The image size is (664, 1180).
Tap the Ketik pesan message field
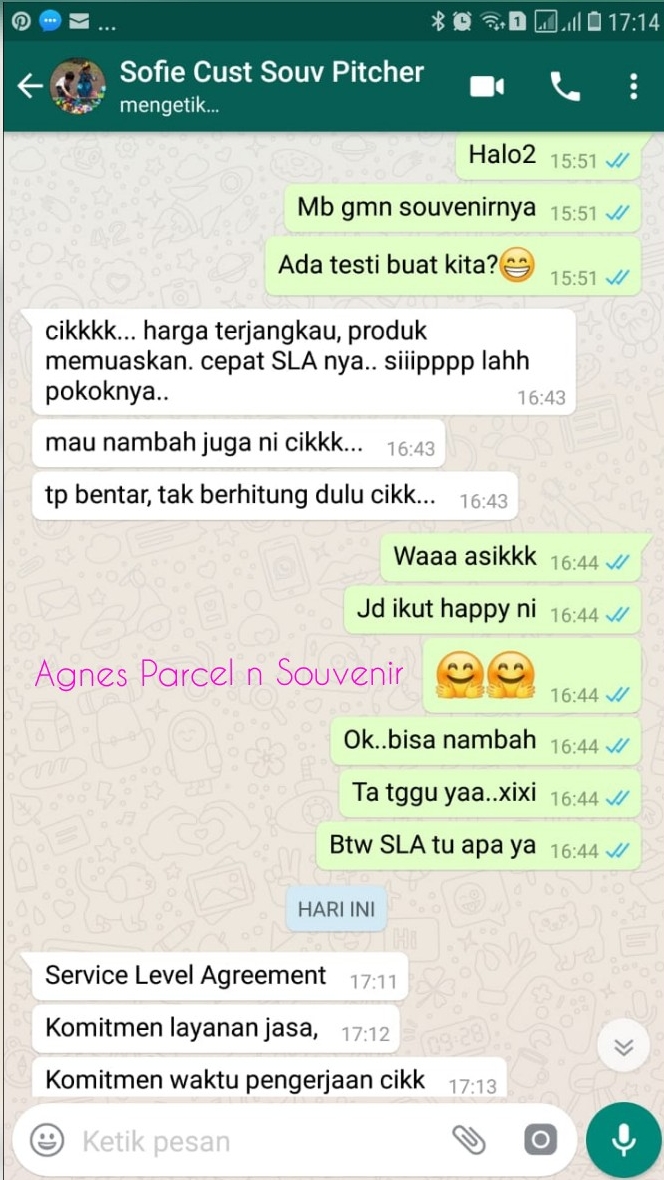[256, 1141]
